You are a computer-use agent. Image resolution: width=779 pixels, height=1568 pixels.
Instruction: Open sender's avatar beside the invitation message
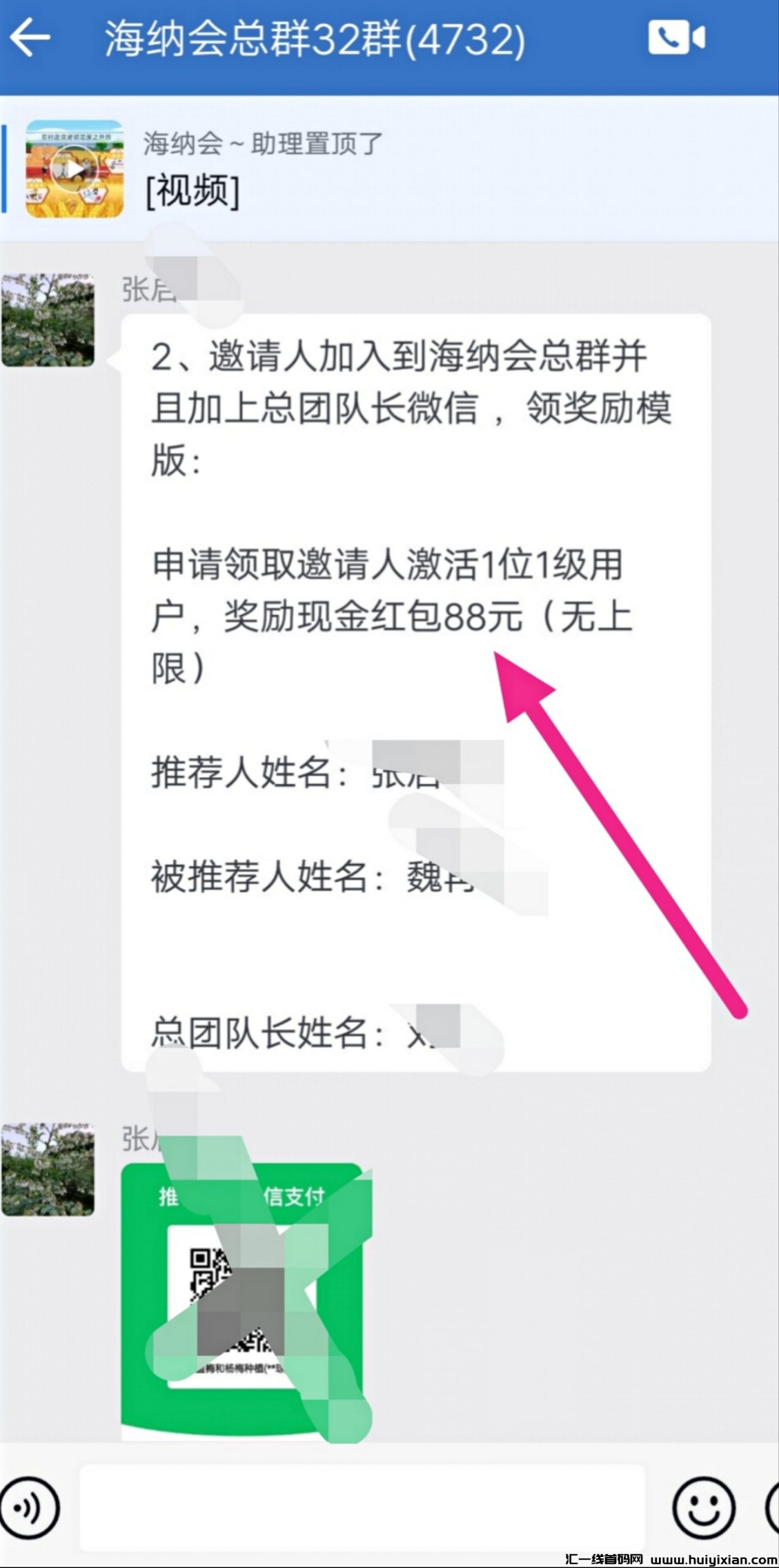click(48, 320)
